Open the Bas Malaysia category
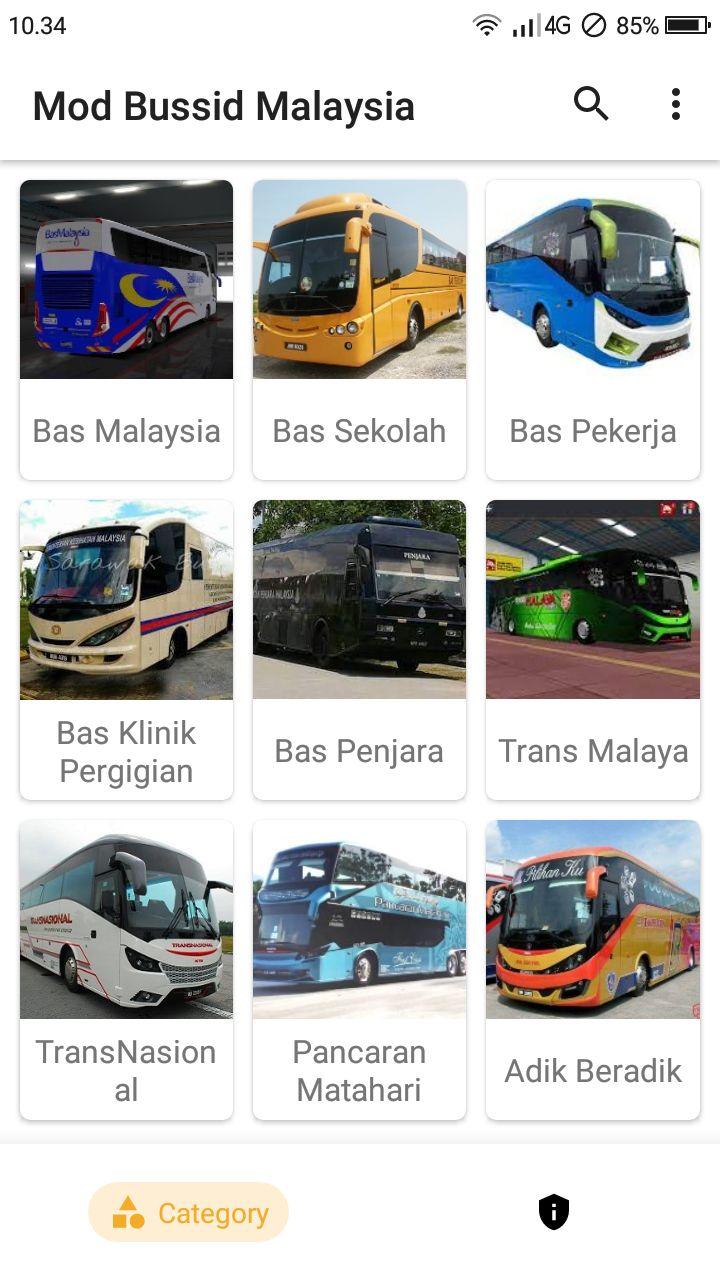This screenshot has height=1280, width=720. [x=126, y=330]
